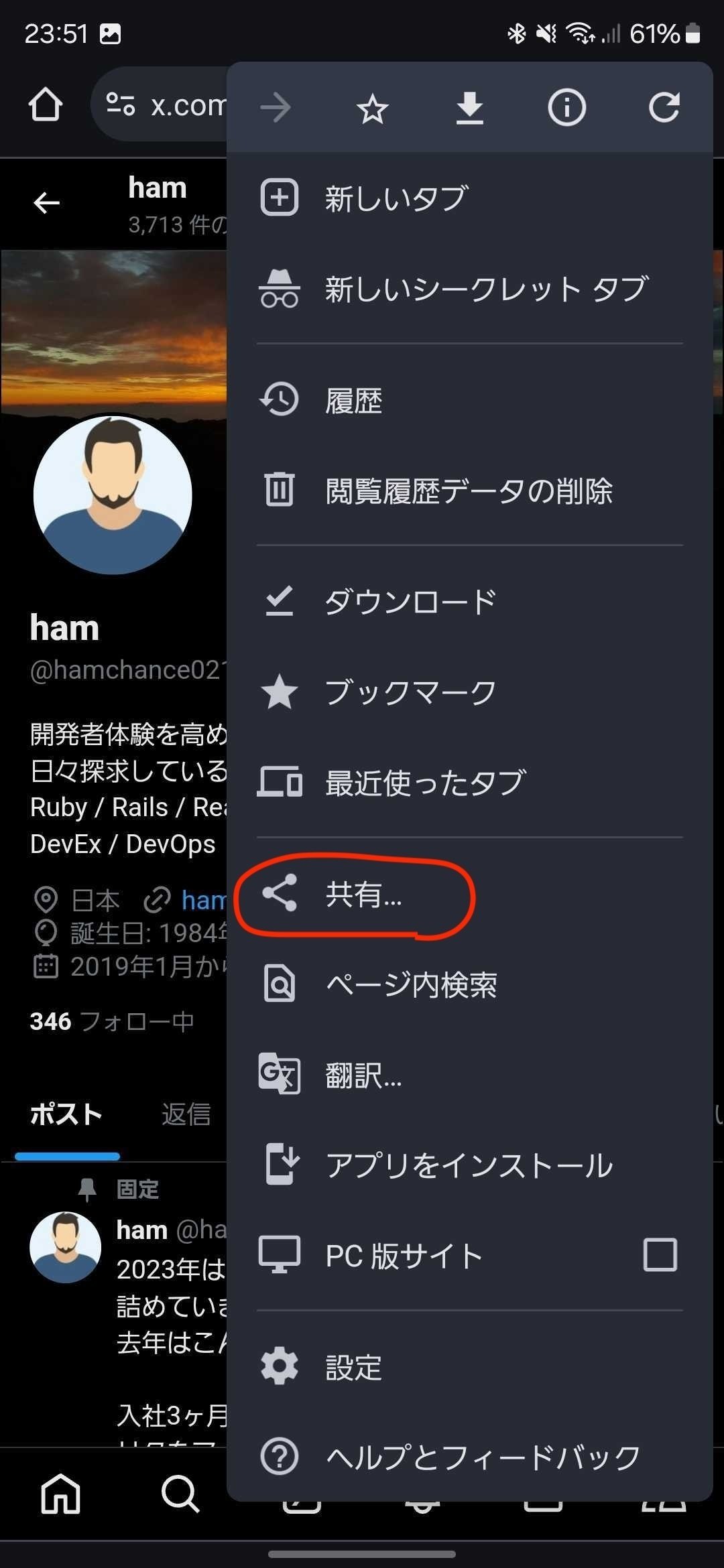Select ページ内検索
Screen dimensions: 724x1568
(x=469, y=984)
